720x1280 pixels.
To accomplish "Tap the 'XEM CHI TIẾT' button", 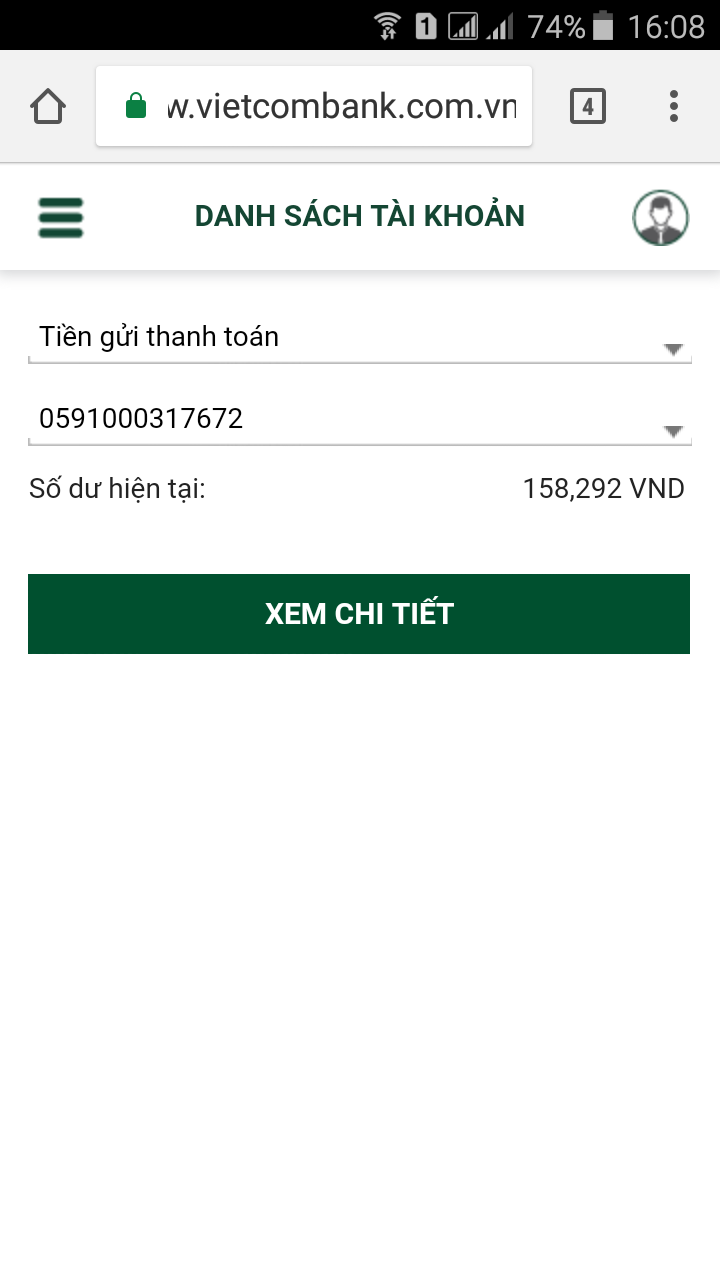I will pyautogui.click(x=359, y=614).
